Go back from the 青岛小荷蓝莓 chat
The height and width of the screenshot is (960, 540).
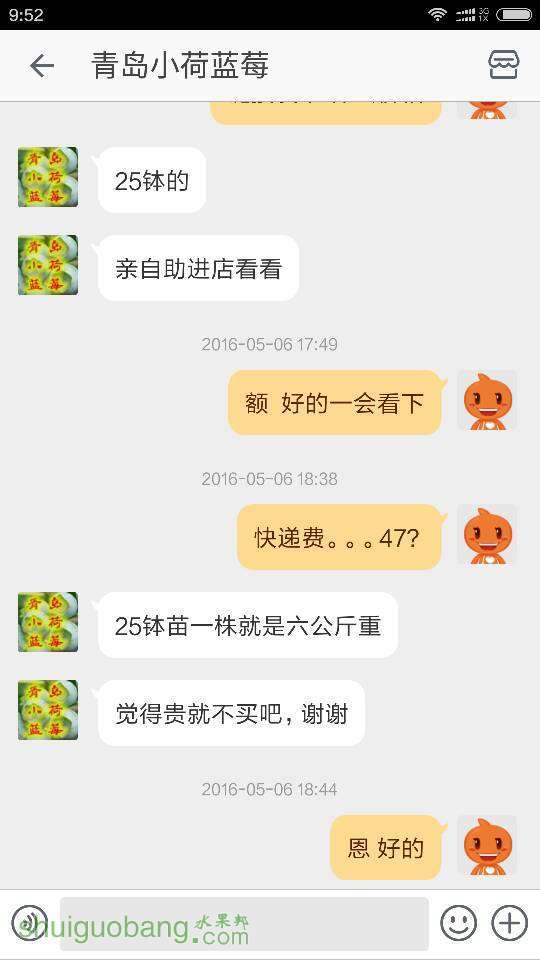tap(42, 66)
